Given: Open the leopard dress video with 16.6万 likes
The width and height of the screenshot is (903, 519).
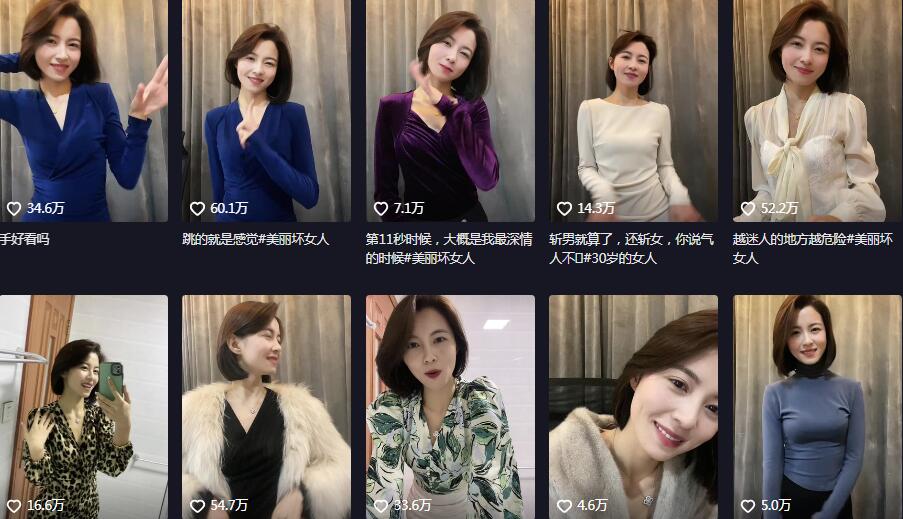Looking at the screenshot, I should 83,405.
